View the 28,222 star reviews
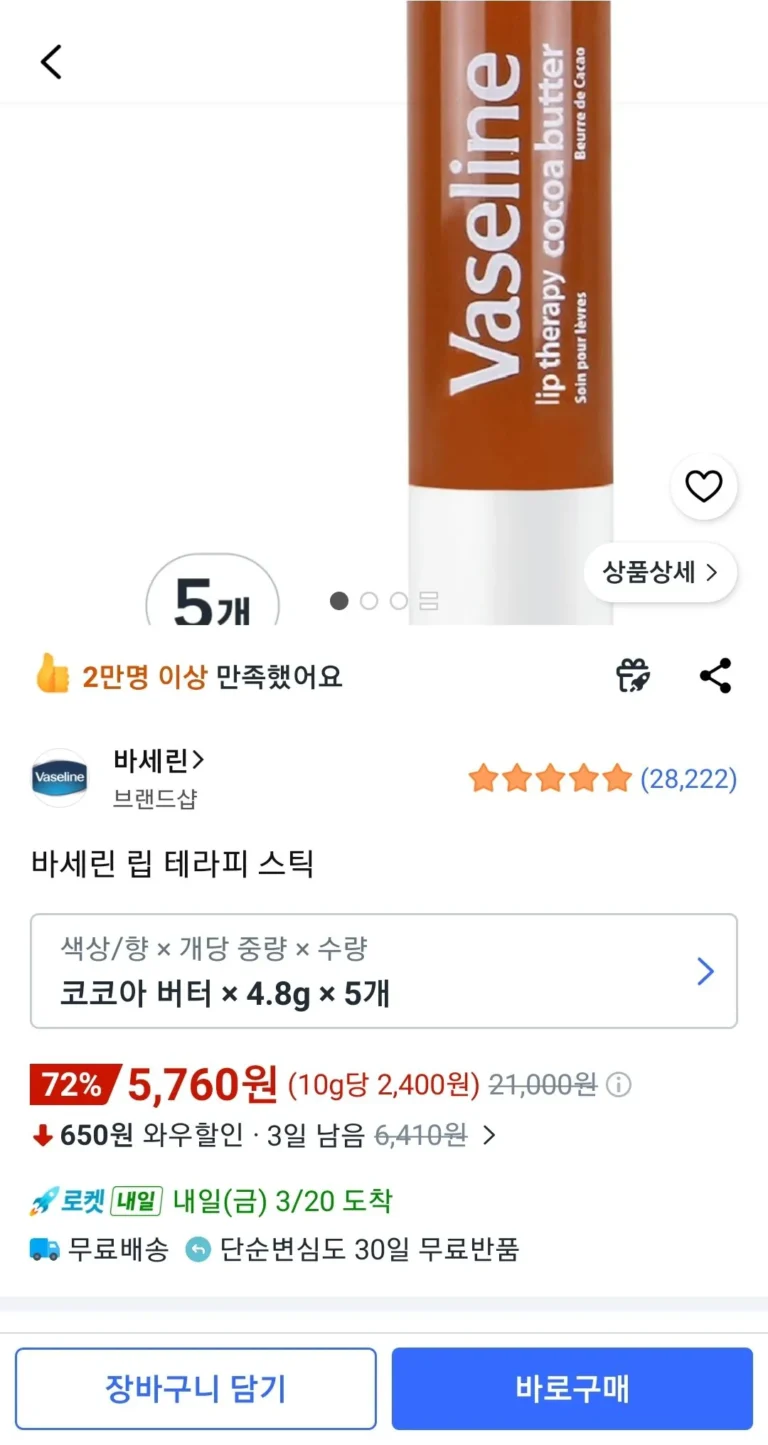This screenshot has width=768, height=1445. coord(602,778)
